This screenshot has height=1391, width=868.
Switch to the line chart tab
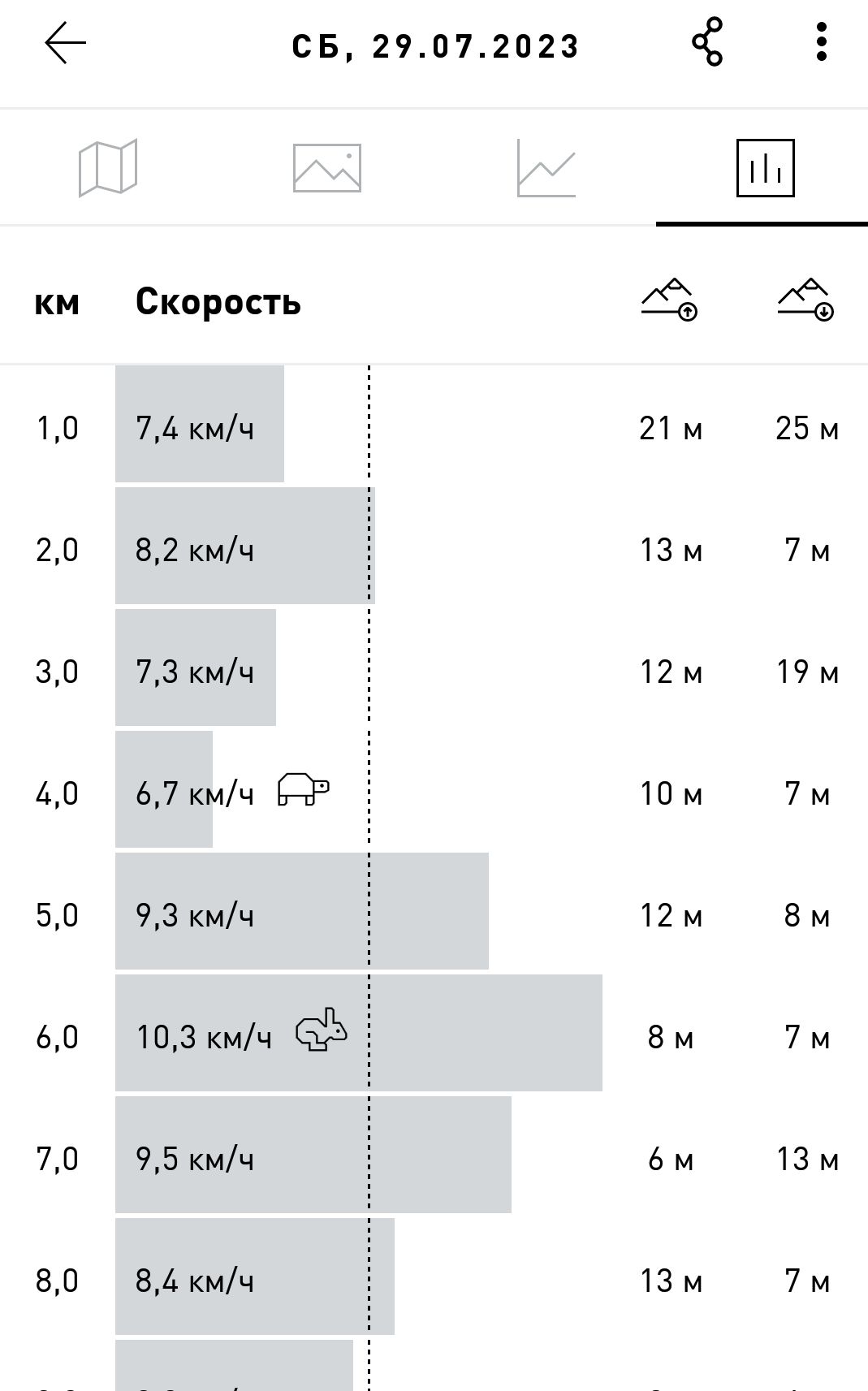coord(546,168)
